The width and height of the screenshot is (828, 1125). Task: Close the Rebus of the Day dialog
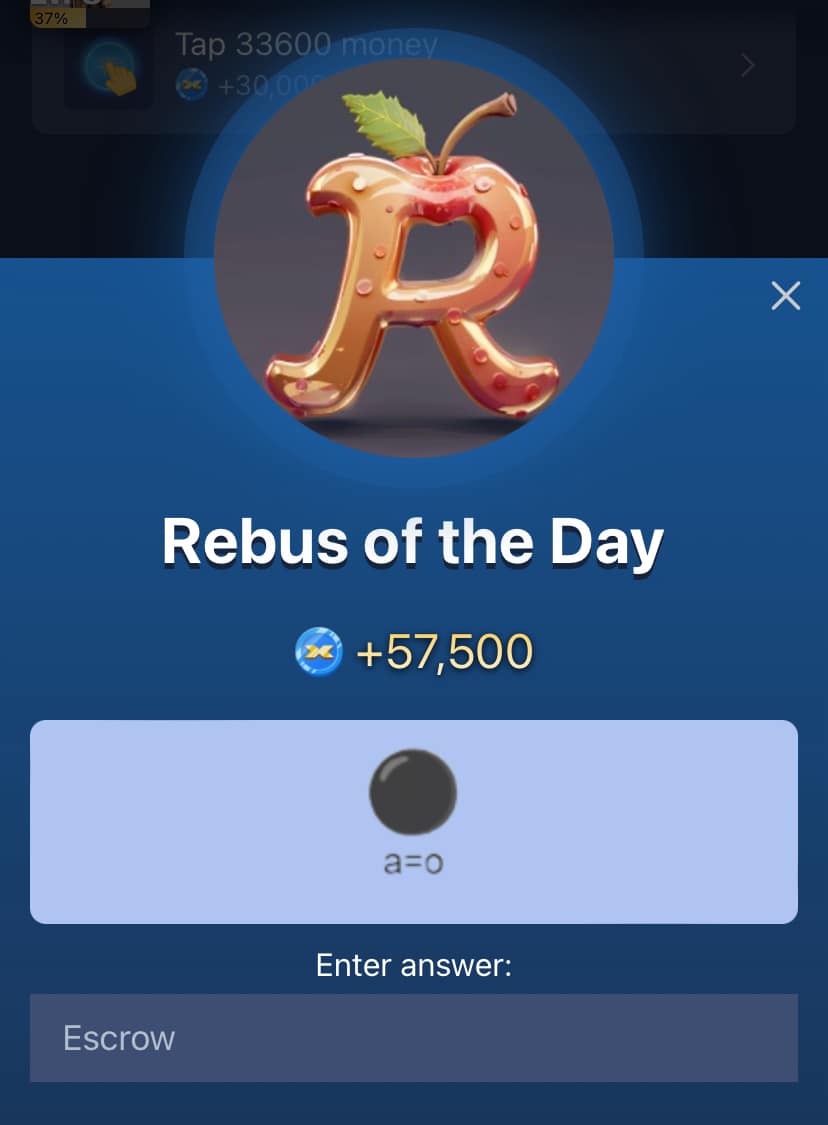tap(785, 296)
